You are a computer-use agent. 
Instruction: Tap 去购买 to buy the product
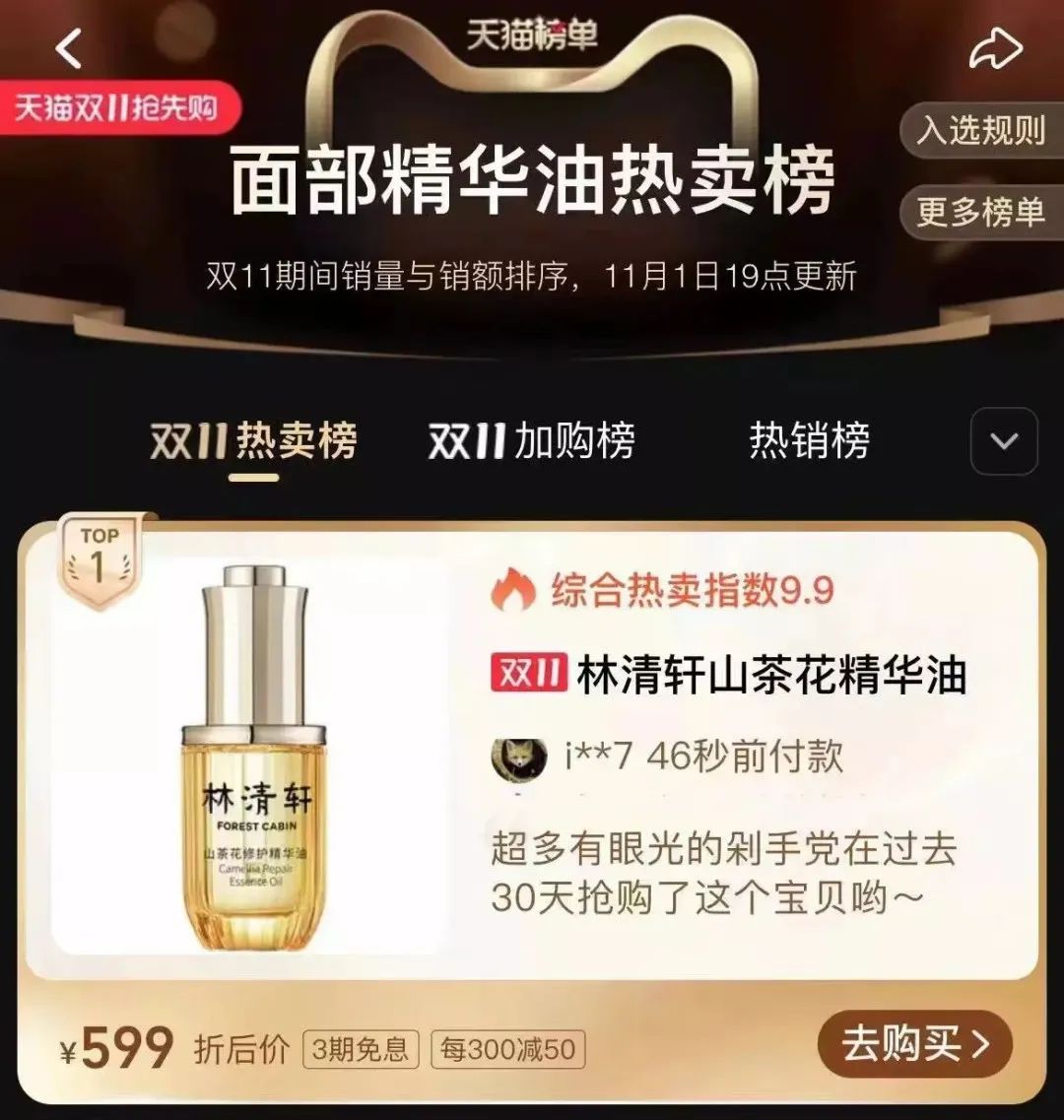click(x=914, y=1044)
